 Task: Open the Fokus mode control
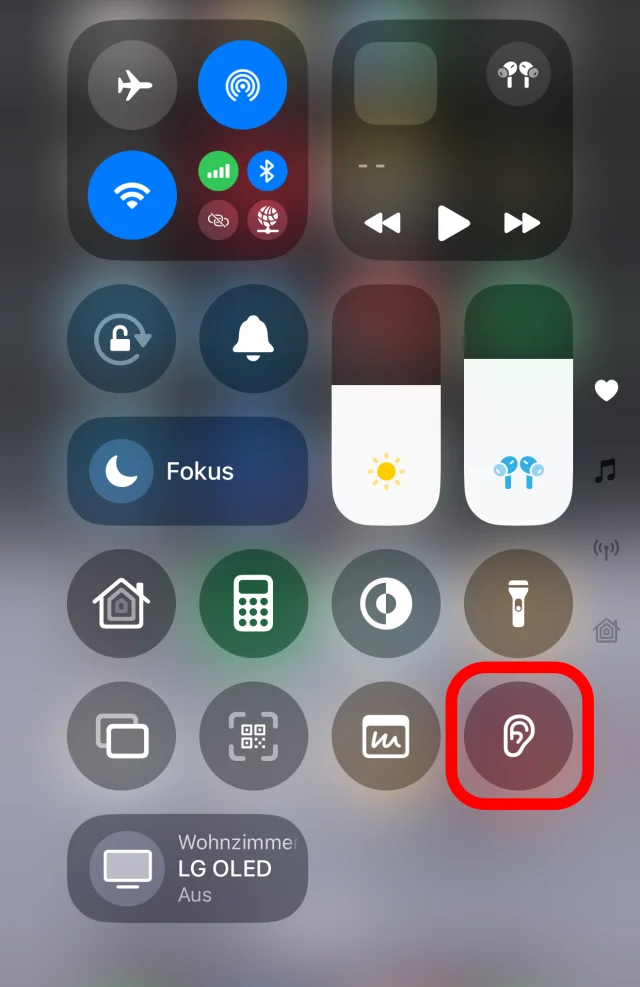187,471
